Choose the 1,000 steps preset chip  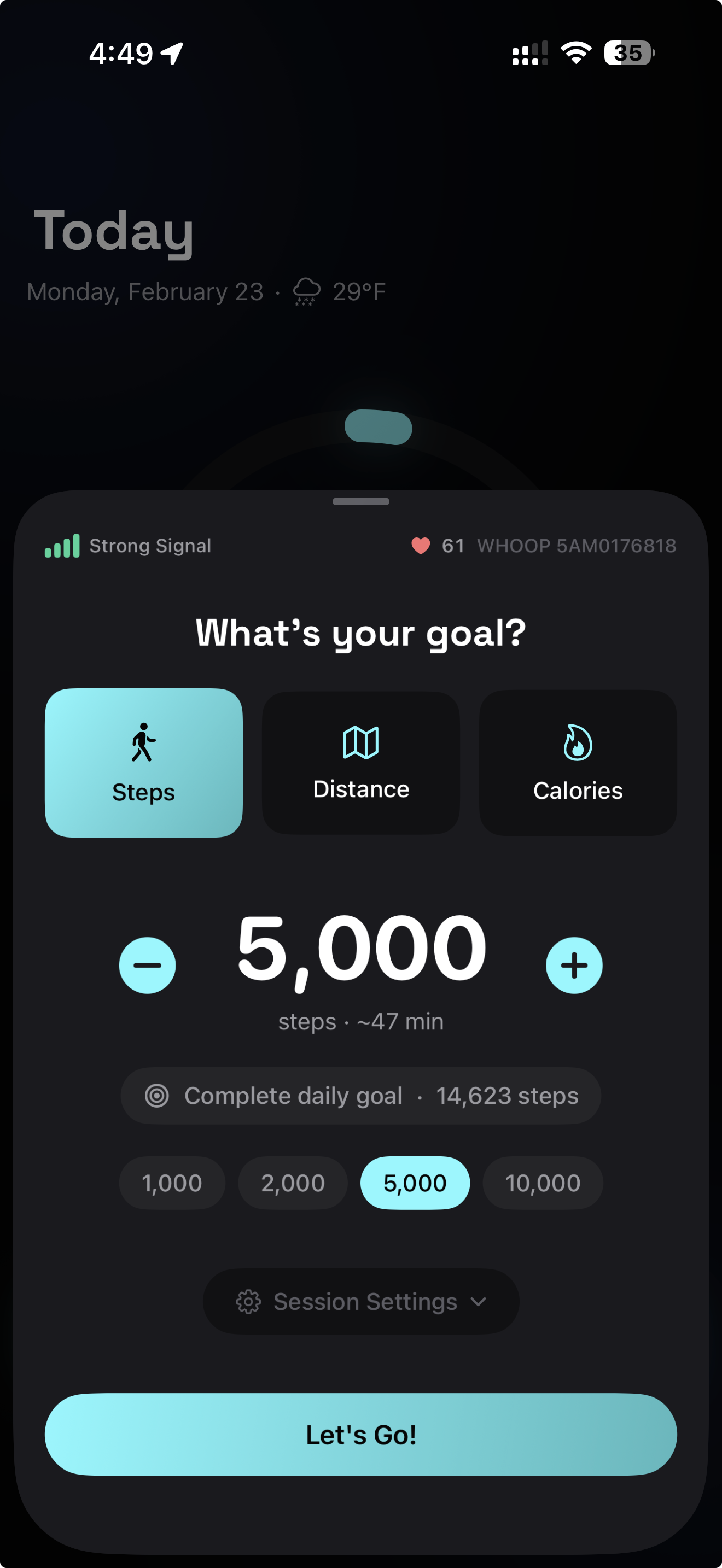172,1182
